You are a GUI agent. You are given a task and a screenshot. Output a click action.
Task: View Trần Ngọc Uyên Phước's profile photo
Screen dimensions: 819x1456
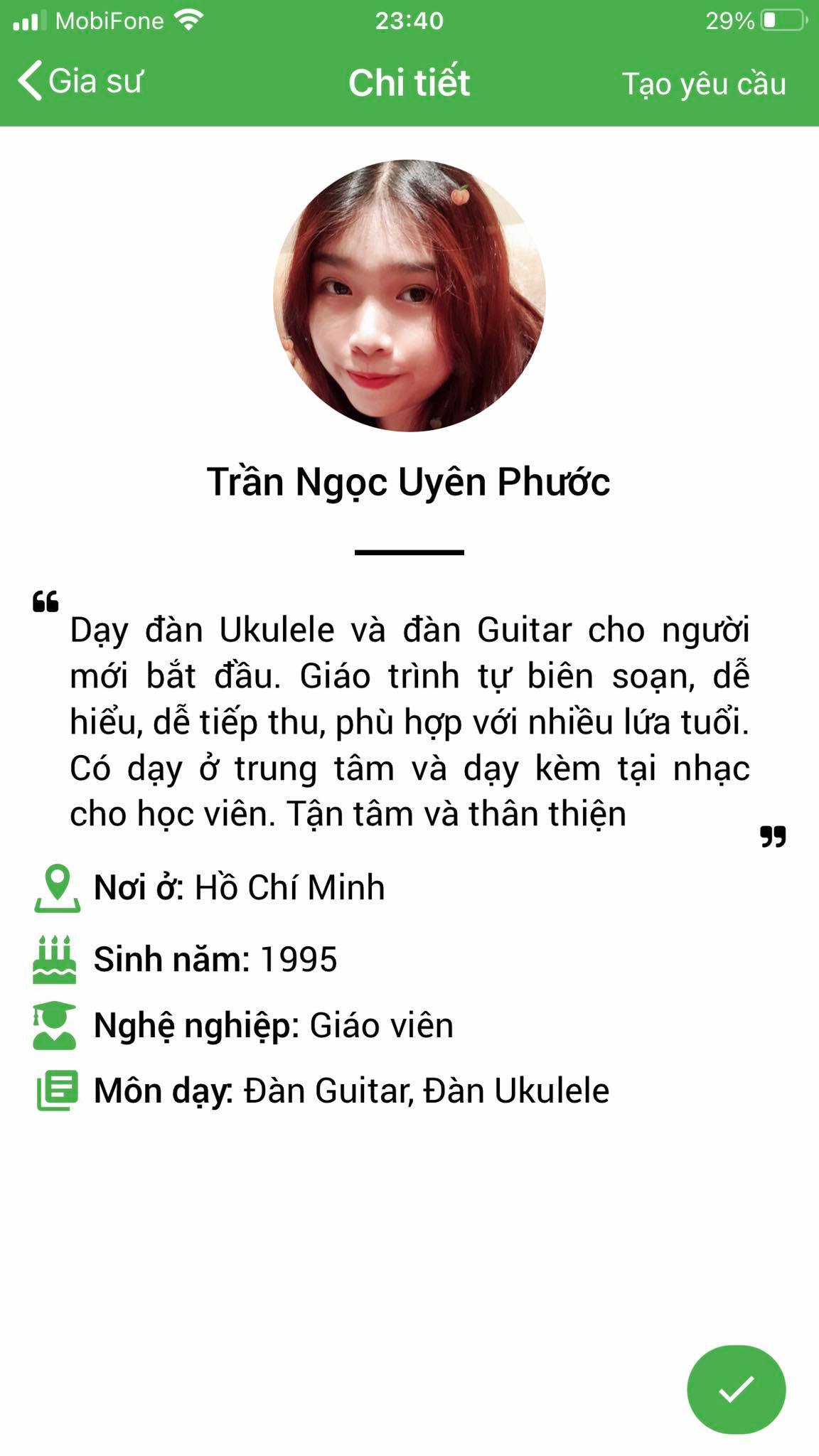pyautogui.click(x=409, y=295)
